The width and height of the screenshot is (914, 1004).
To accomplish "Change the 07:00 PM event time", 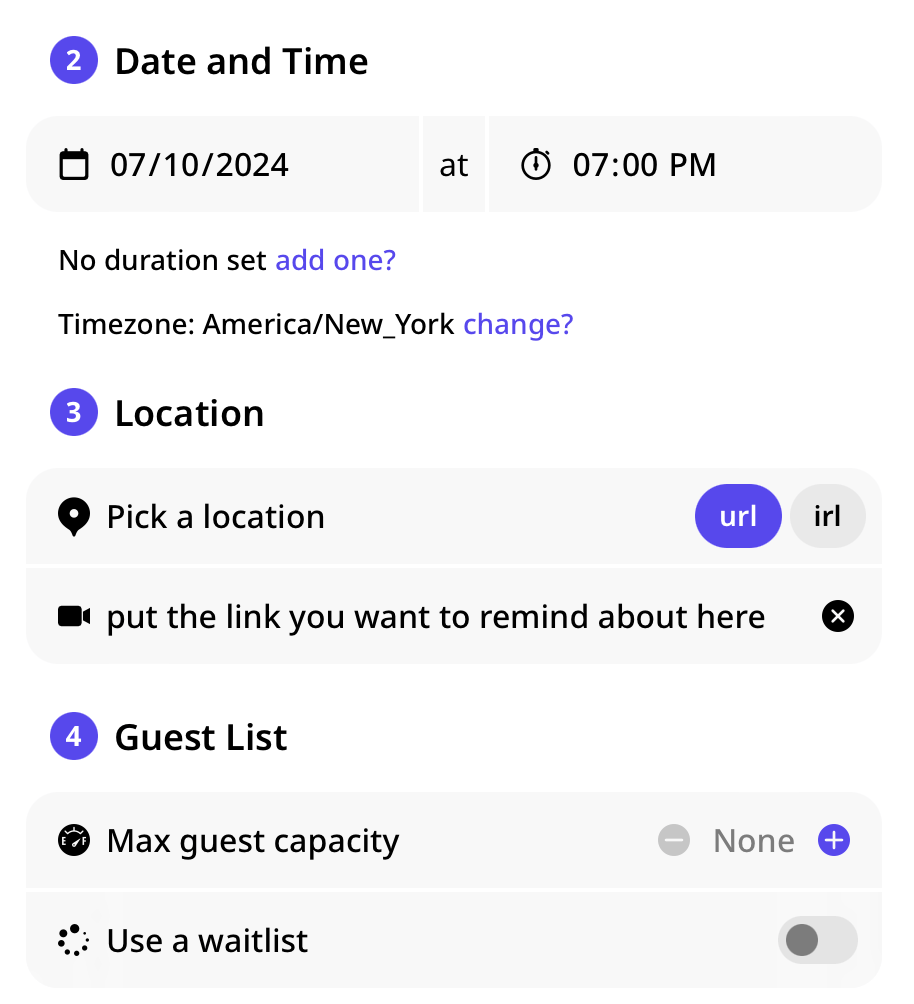I will [x=644, y=164].
